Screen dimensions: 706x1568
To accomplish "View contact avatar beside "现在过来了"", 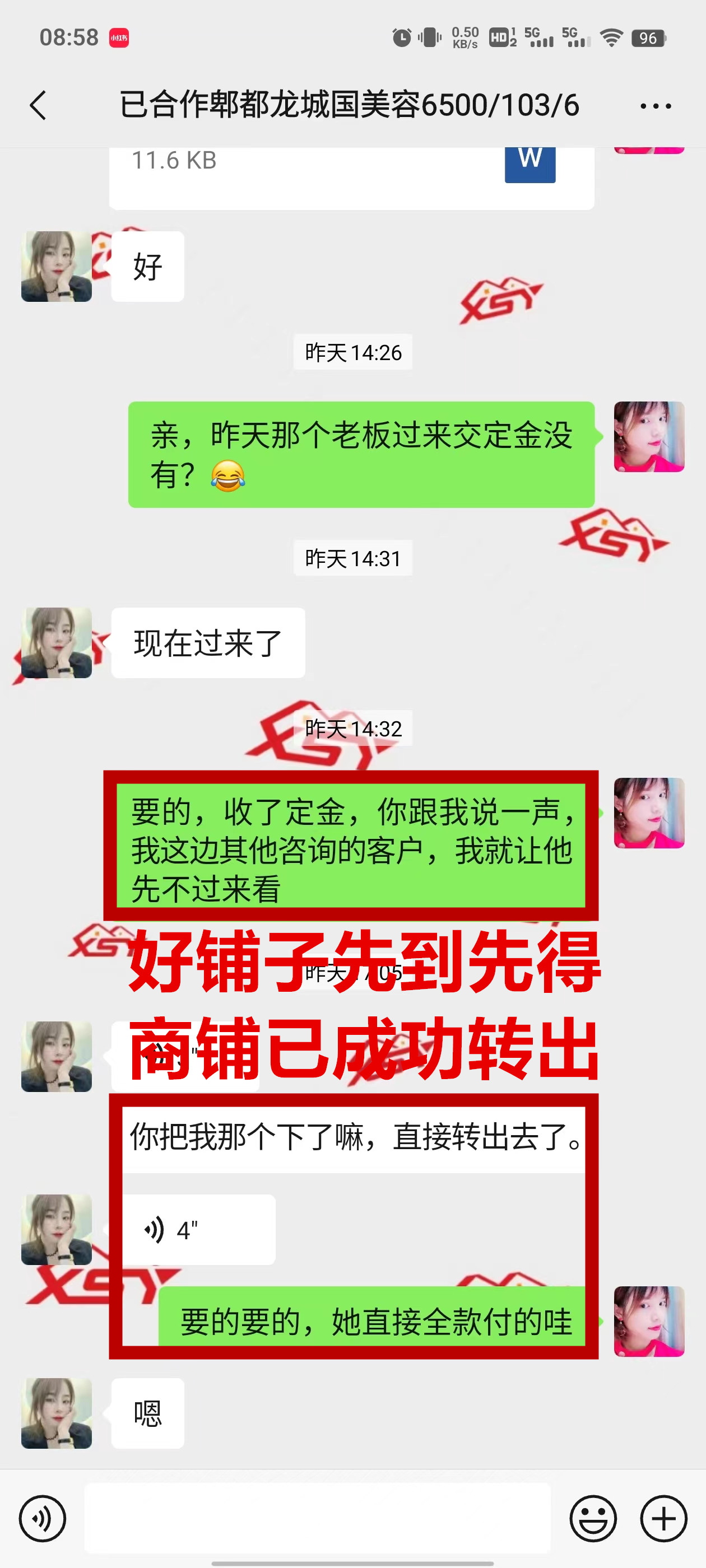I will [57, 642].
